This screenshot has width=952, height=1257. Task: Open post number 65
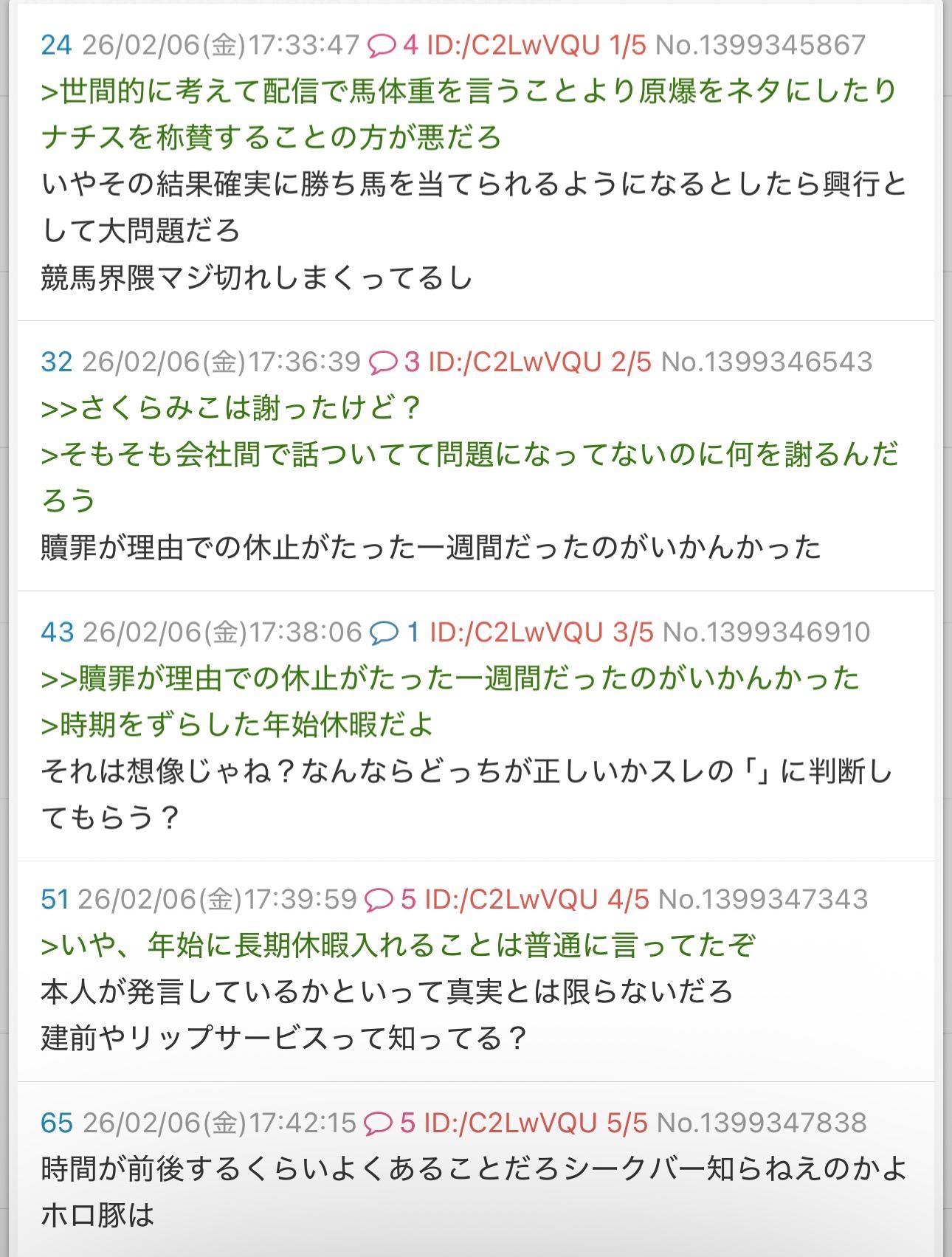[x=57, y=1123]
